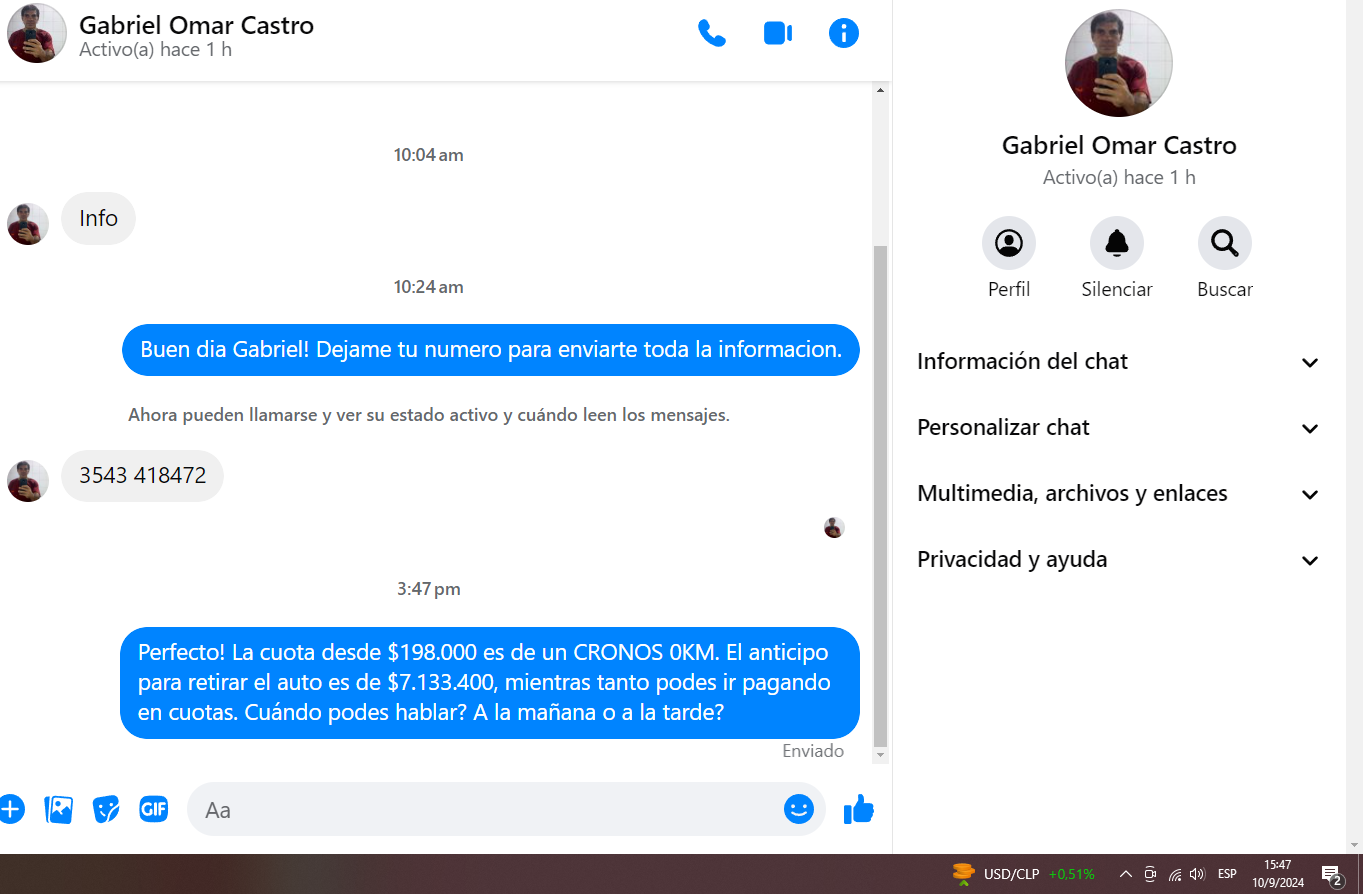1363x894 pixels.
Task: Expand Personalizar chat section
Action: coord(1118,428)
